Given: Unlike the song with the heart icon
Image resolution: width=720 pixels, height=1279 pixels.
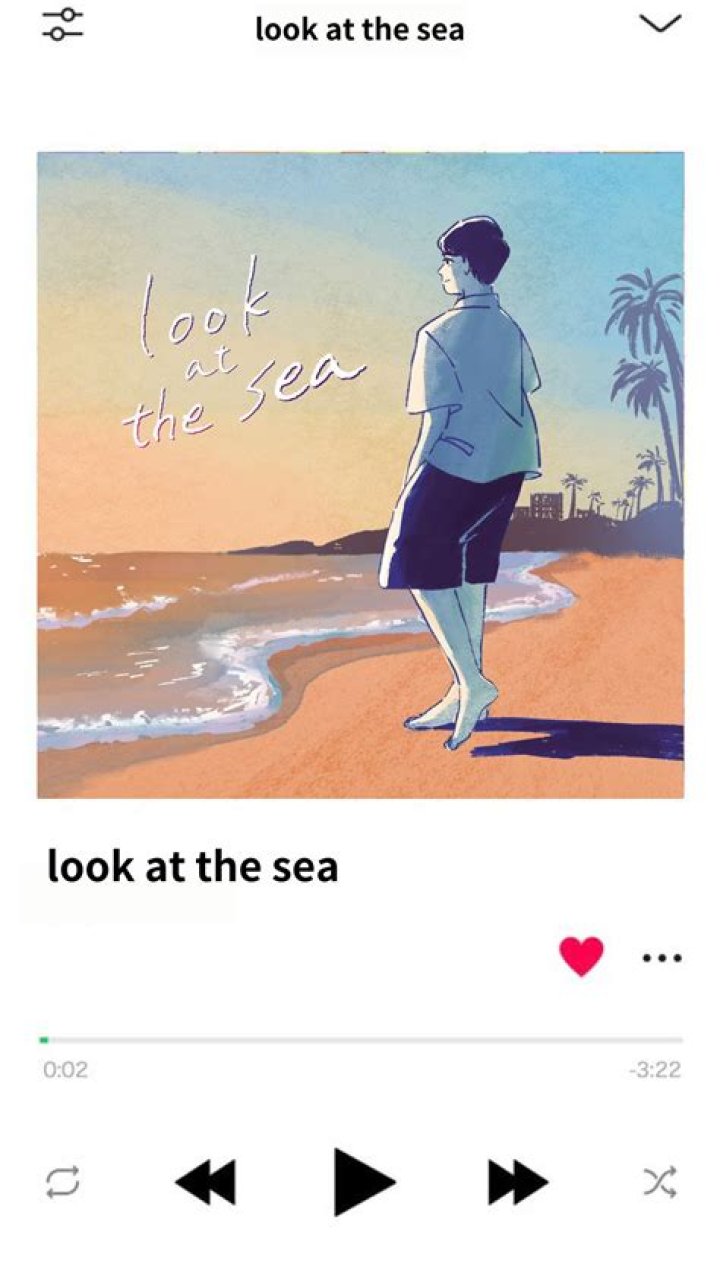Looking at the screenshot, I should point(581,956).
